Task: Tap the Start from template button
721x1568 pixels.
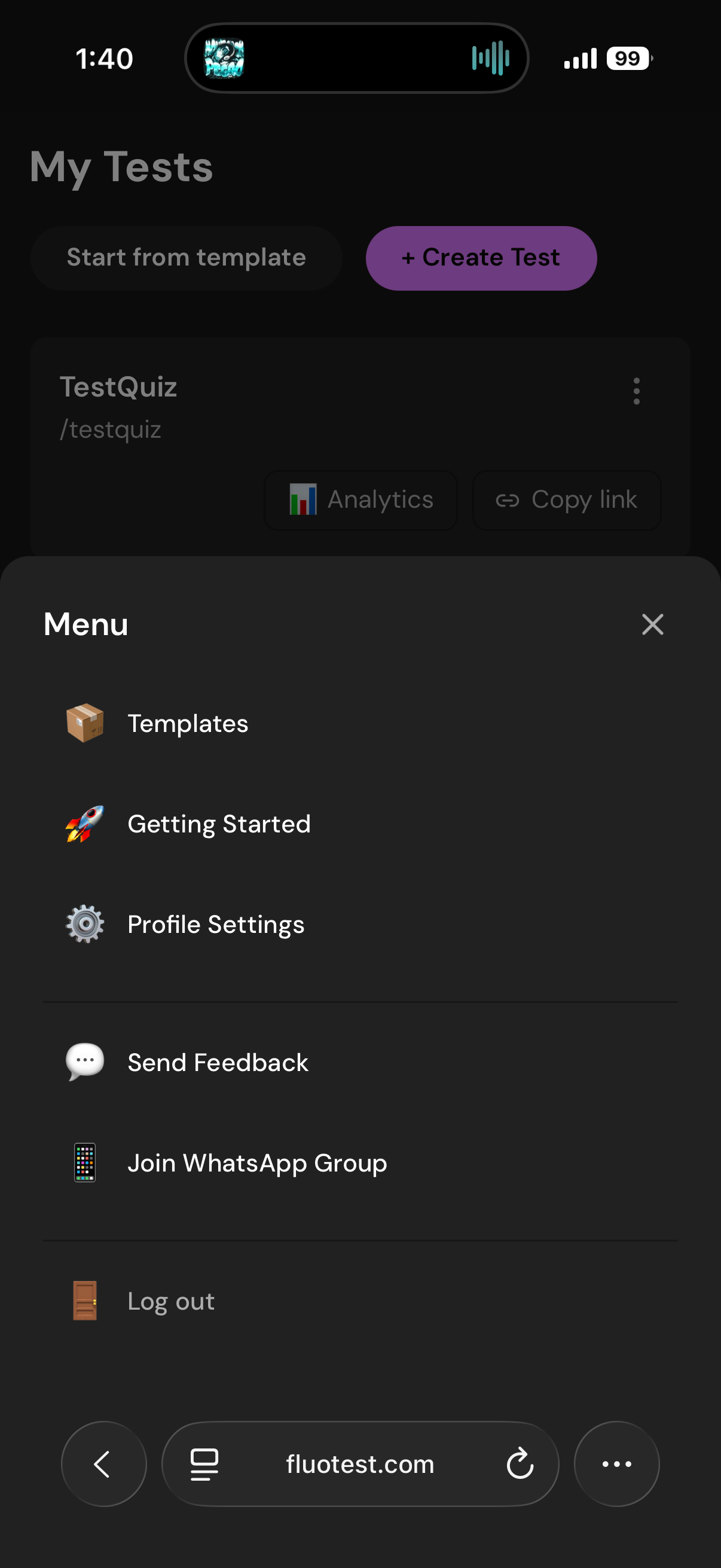Action: coord(186,258)
